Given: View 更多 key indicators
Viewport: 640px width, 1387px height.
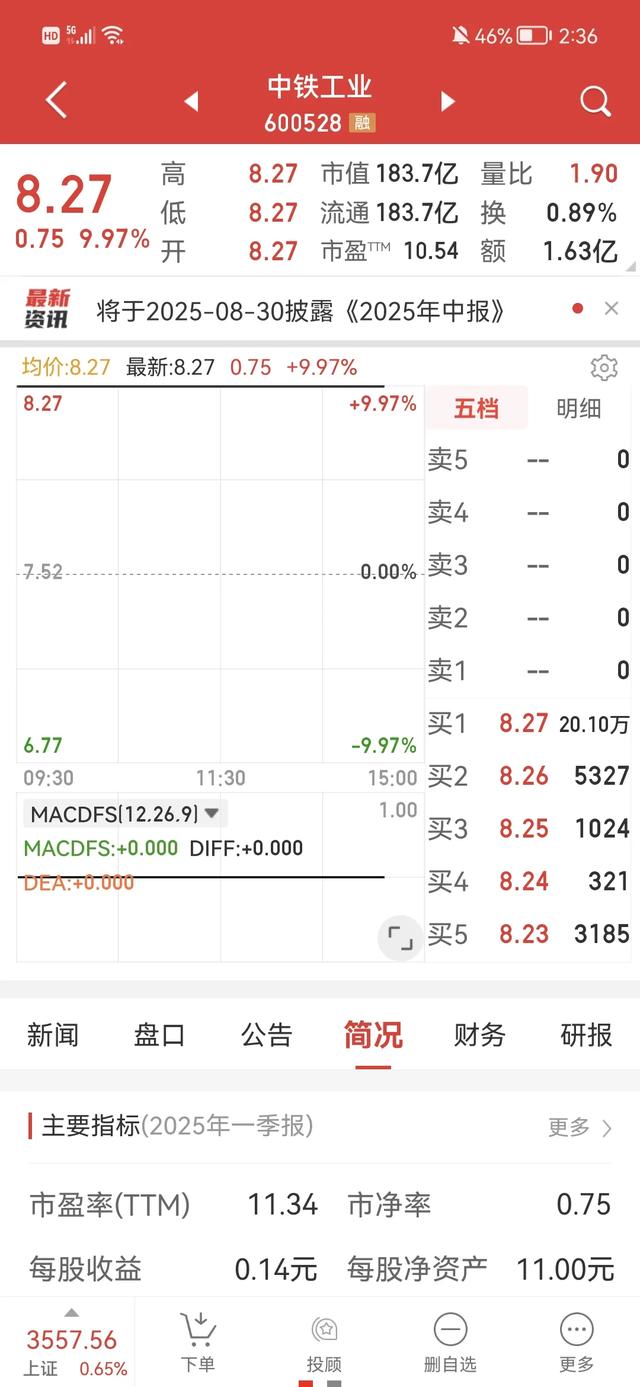Looking at the screenshot, I should 580,1128.
